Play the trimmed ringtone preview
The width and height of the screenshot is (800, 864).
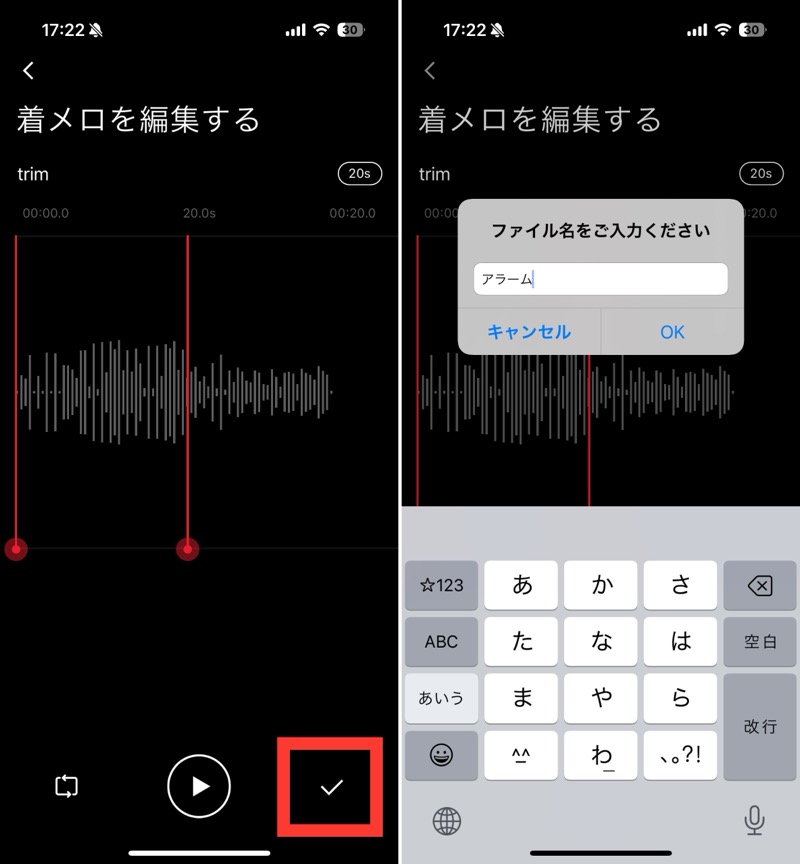tap(199, 787)
